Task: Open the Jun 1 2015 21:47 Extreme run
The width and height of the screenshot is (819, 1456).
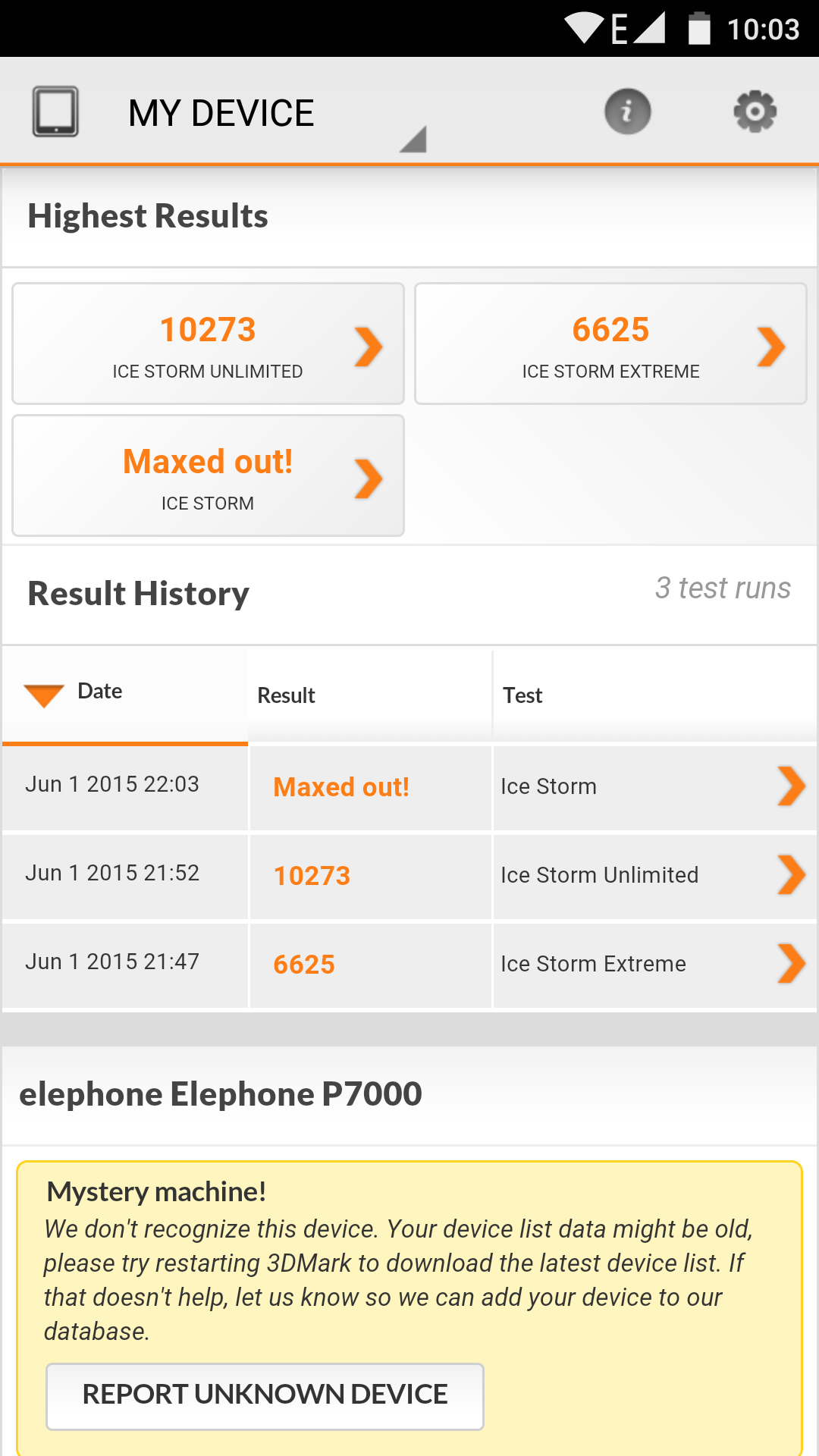Action: pyautogui.click(x=409, y=964)
